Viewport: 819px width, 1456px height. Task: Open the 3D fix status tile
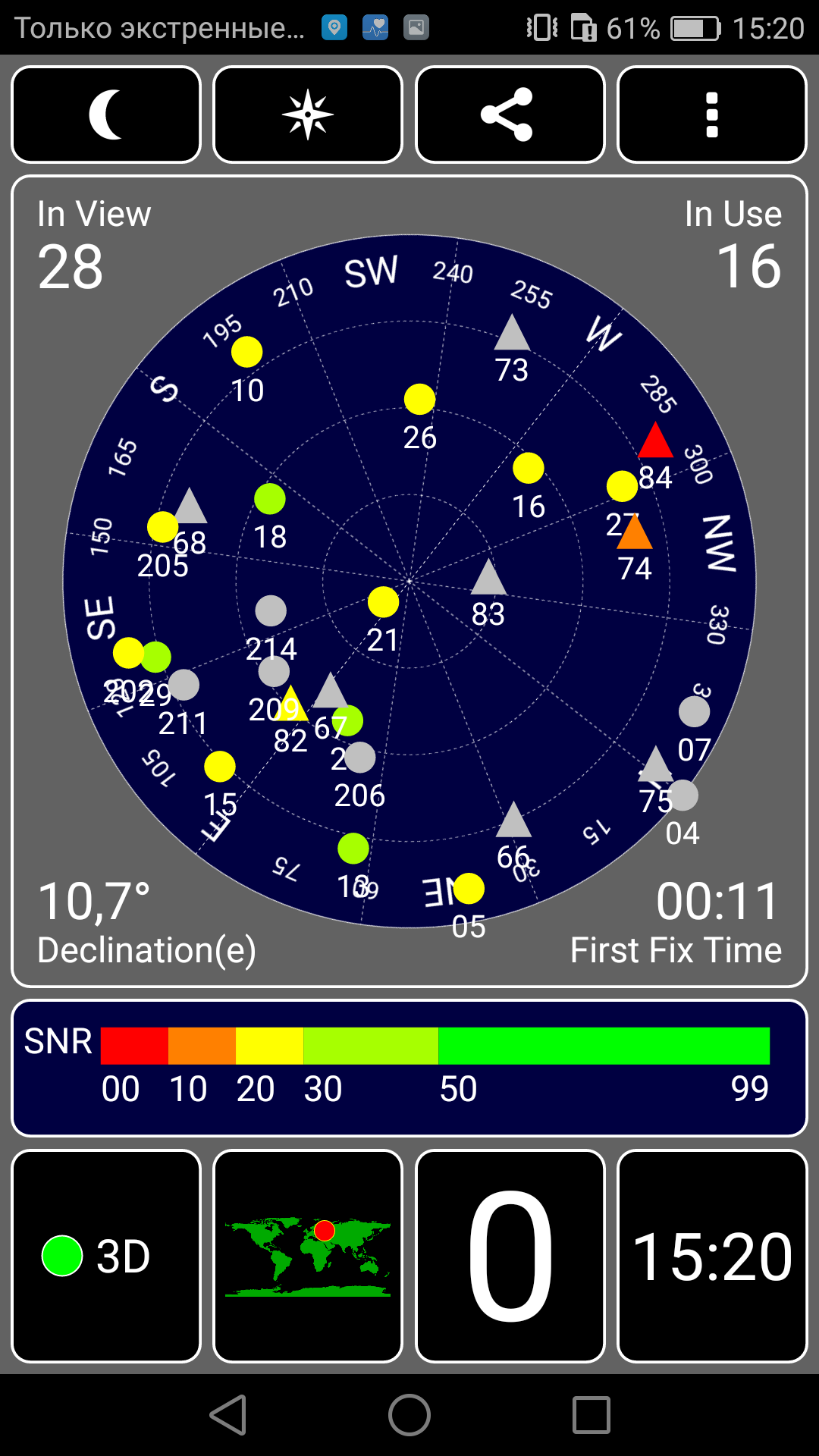click(x=106, y=1256)
